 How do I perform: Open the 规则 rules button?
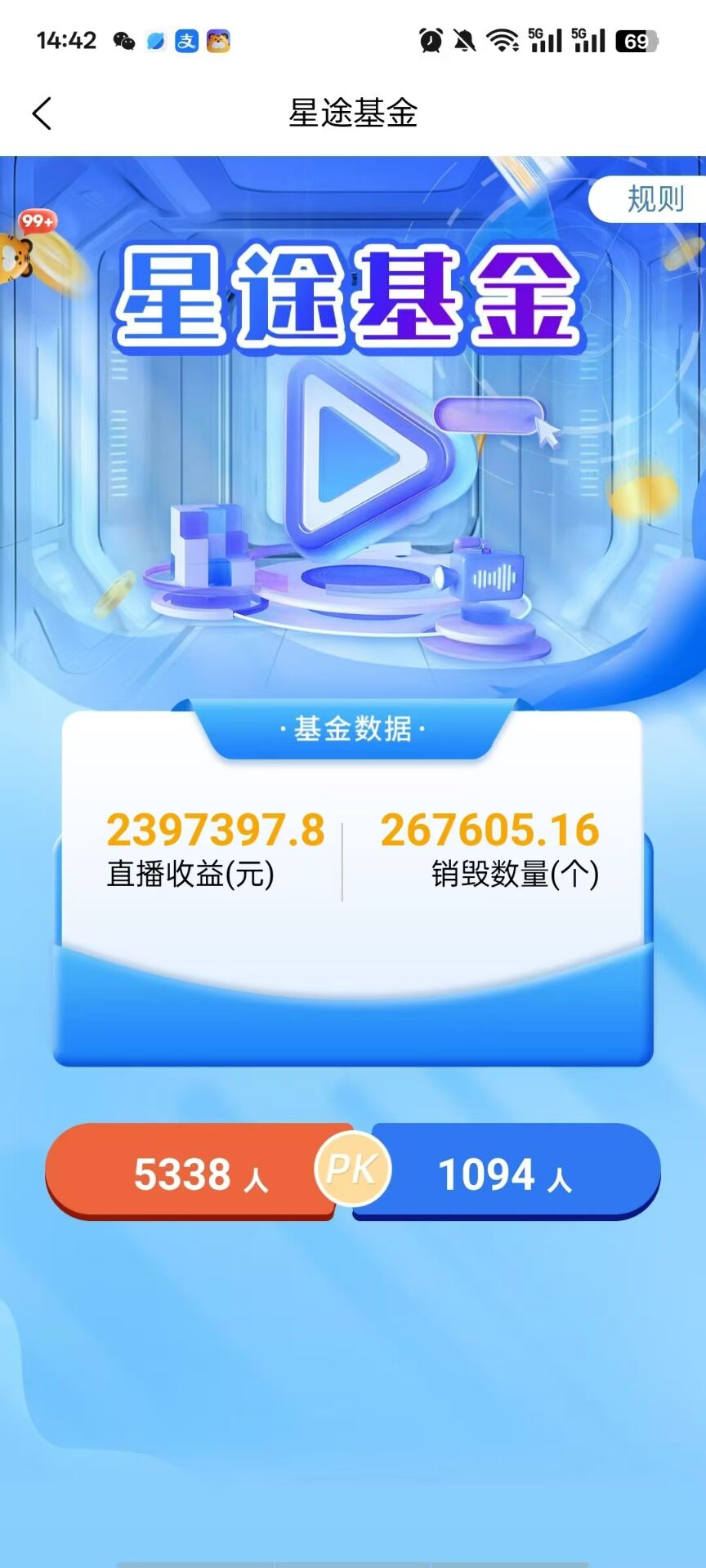tap(654, 199)
